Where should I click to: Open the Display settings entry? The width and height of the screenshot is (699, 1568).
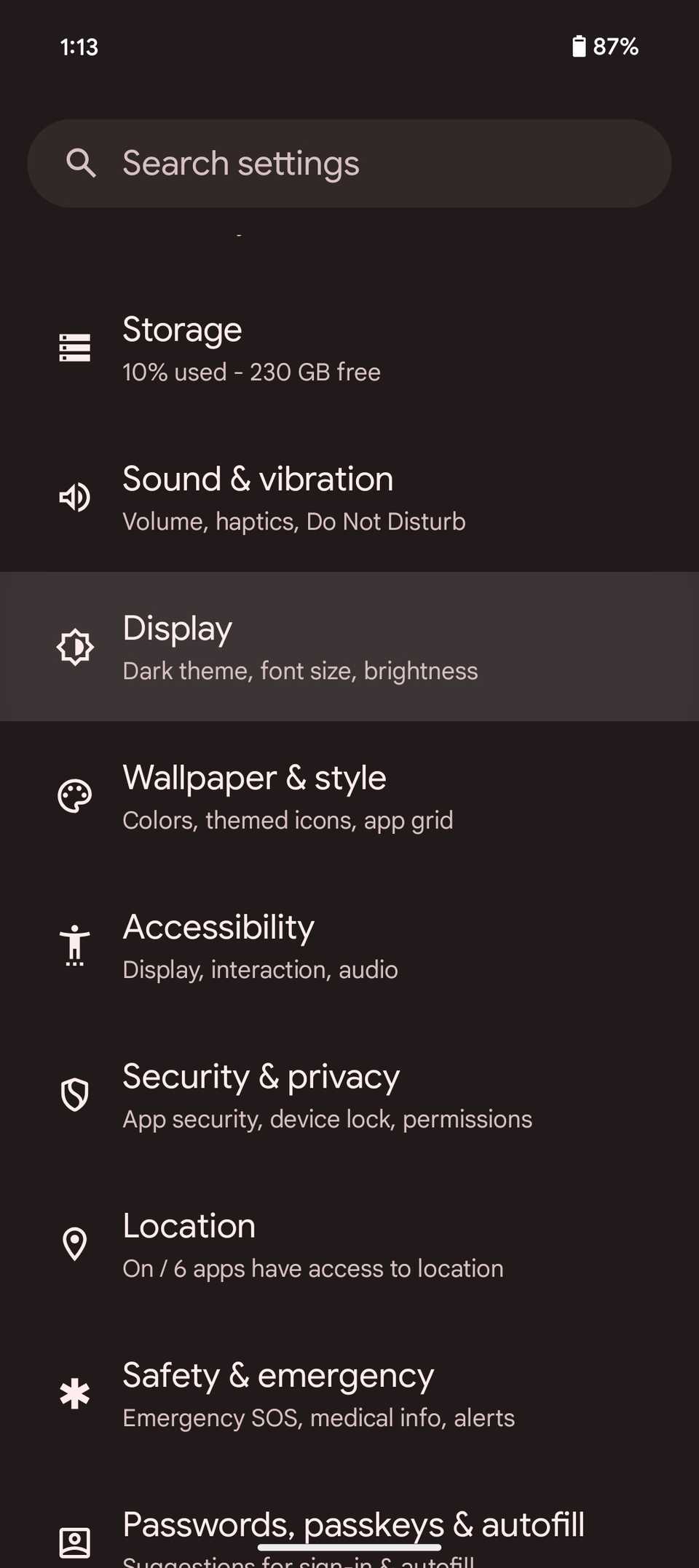point(349,646)
